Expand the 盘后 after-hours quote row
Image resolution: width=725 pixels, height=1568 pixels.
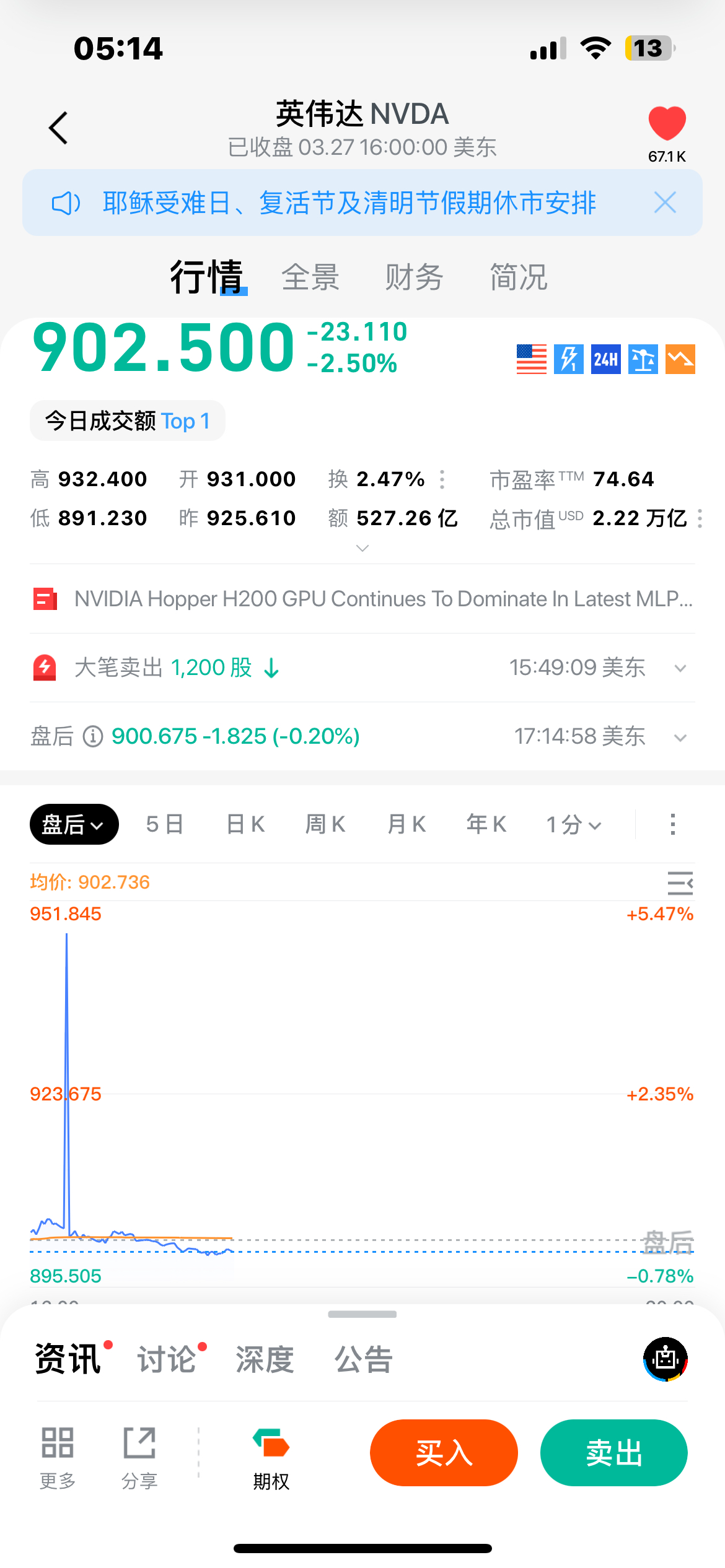680,737
